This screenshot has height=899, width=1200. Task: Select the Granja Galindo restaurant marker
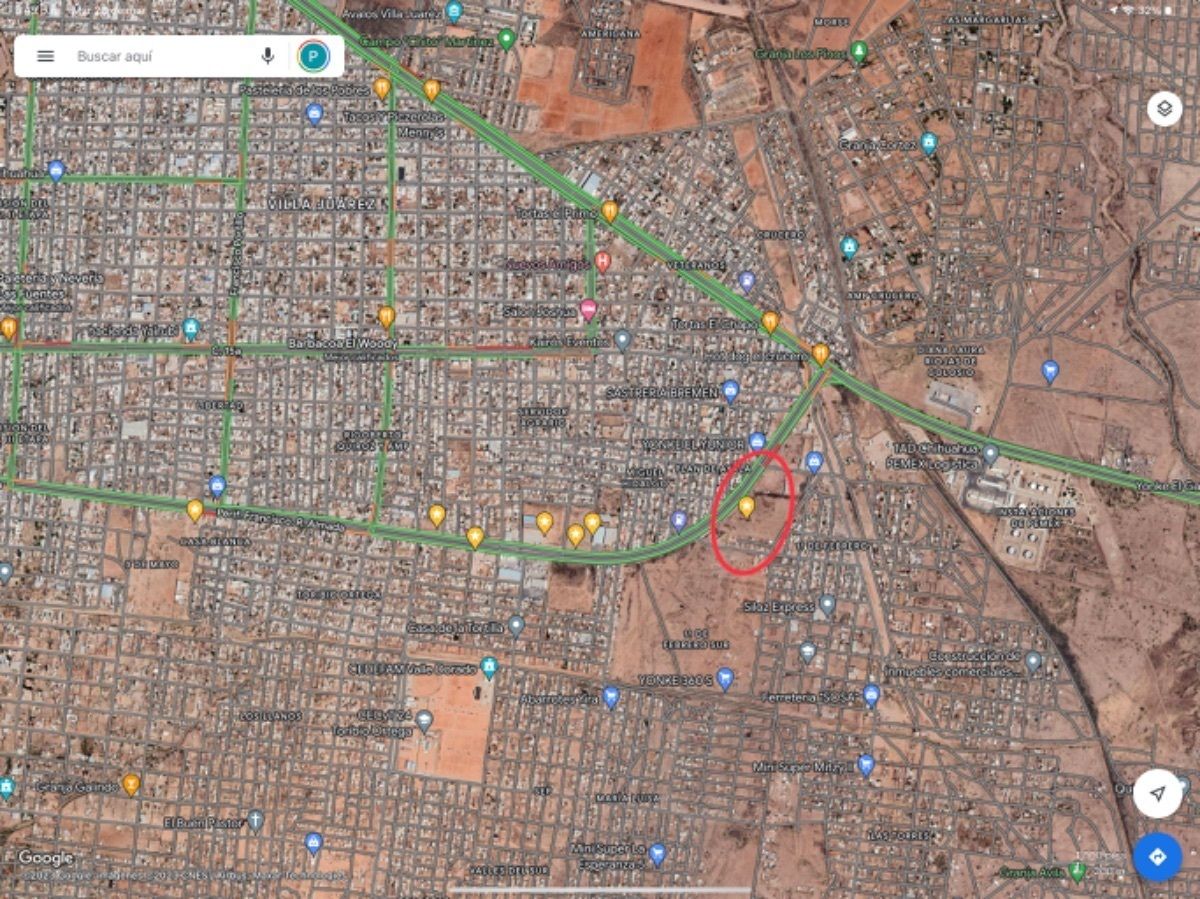(131, 784)
